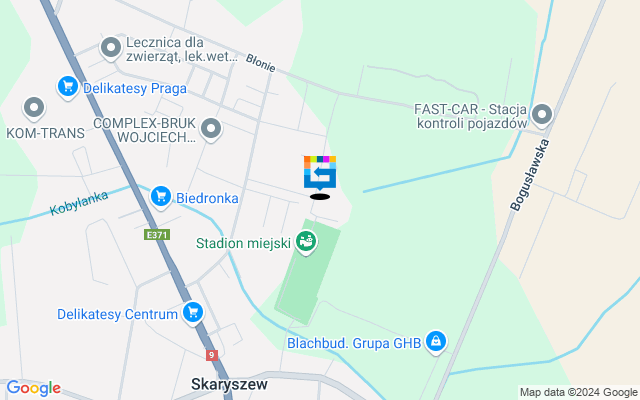640x400 pixels.
Task: Tap the Delikatesy Centrum shop pin
Action: click(x=194, y=313)
